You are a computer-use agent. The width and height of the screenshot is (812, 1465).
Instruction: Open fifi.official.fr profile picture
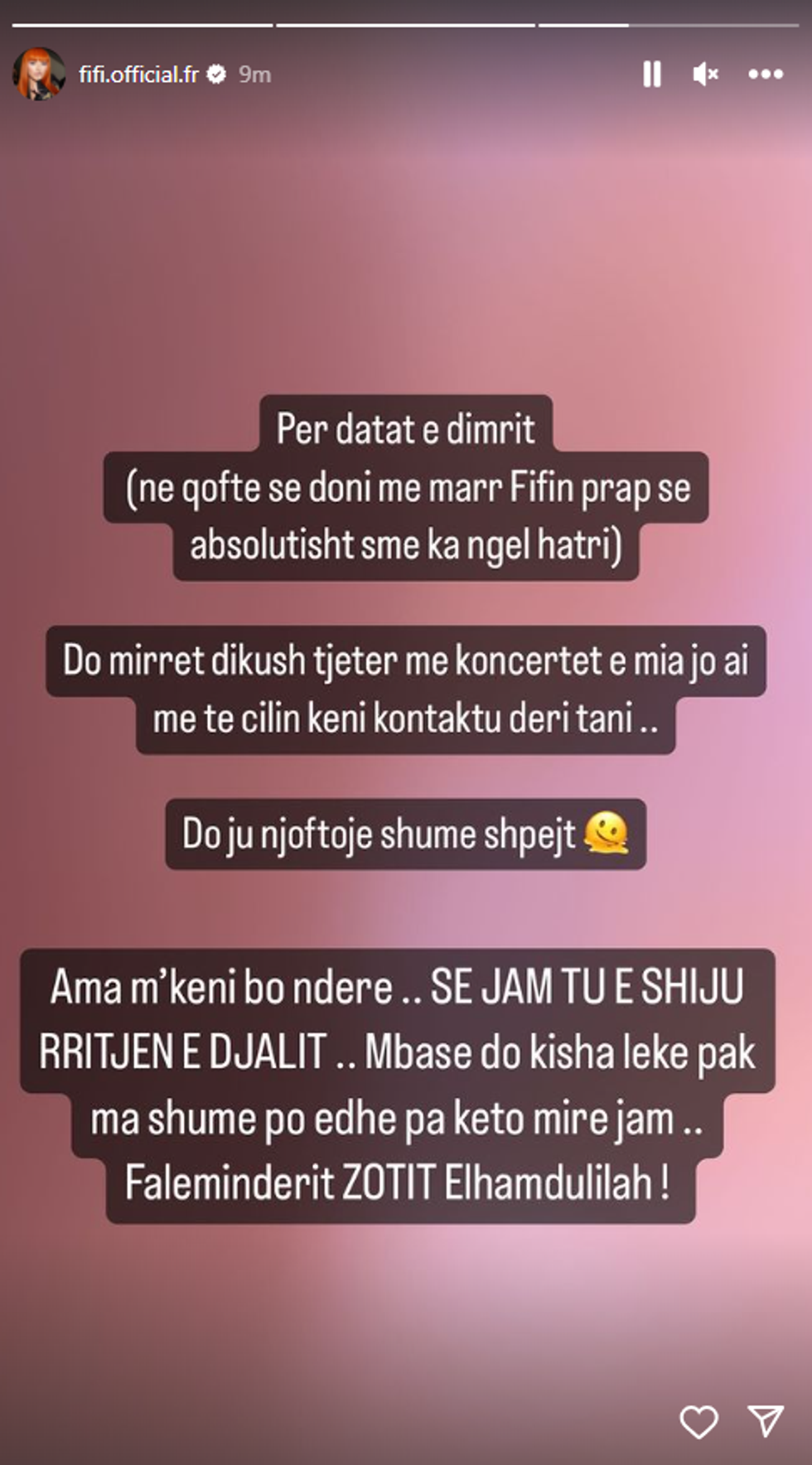(x=39, y=75)
